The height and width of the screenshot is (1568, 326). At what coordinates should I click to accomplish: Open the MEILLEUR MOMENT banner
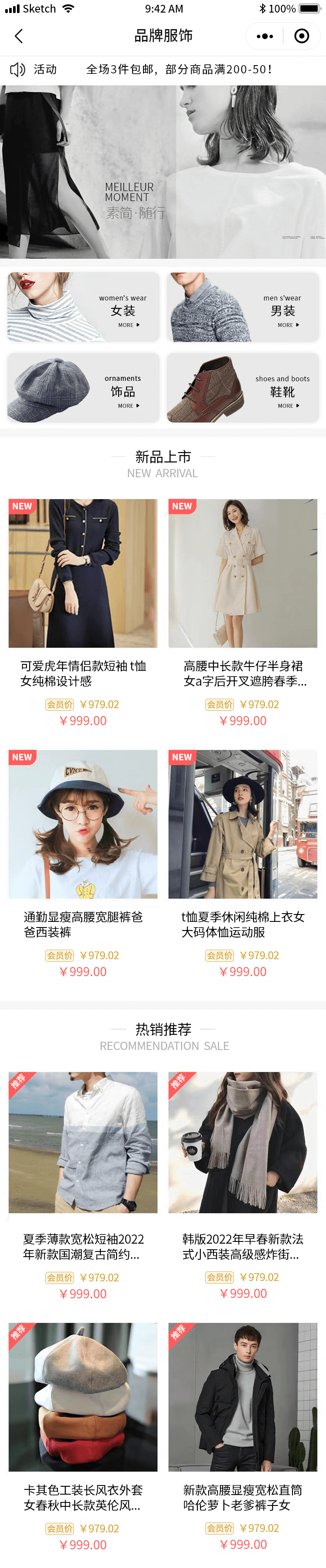163,172
